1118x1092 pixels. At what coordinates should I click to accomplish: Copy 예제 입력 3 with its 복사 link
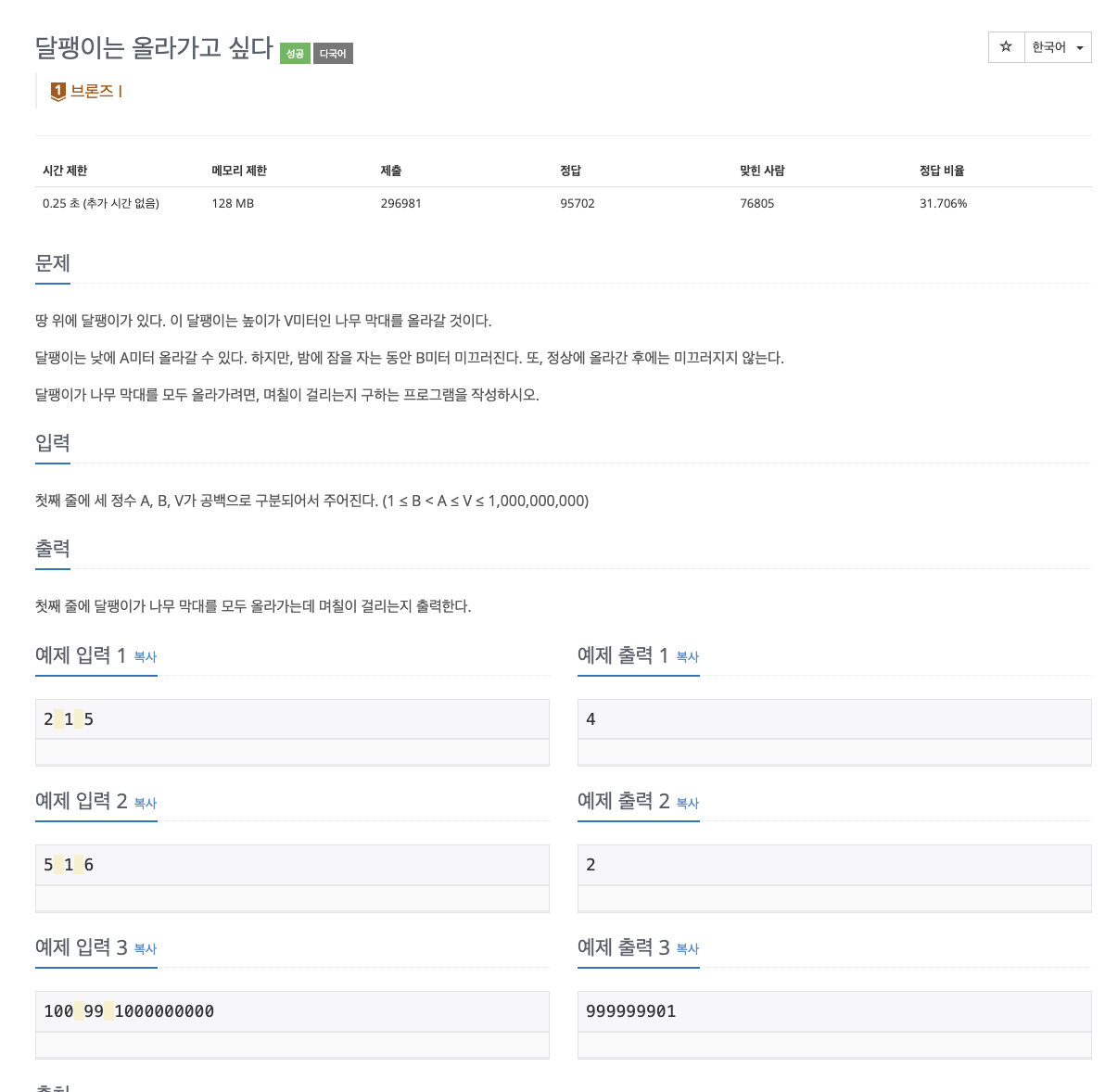146,948
